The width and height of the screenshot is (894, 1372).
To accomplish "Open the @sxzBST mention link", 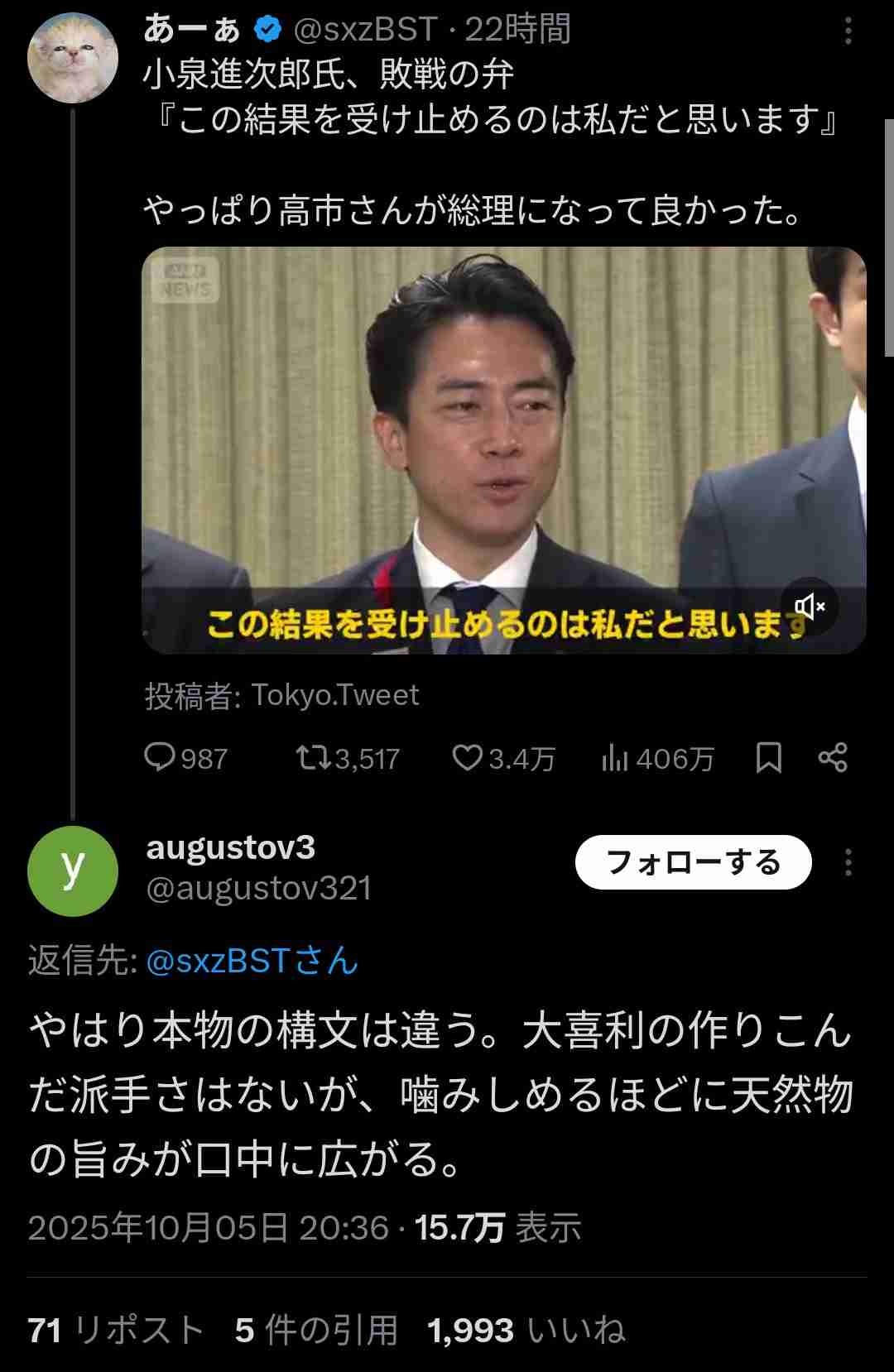I will coord(252,961).
